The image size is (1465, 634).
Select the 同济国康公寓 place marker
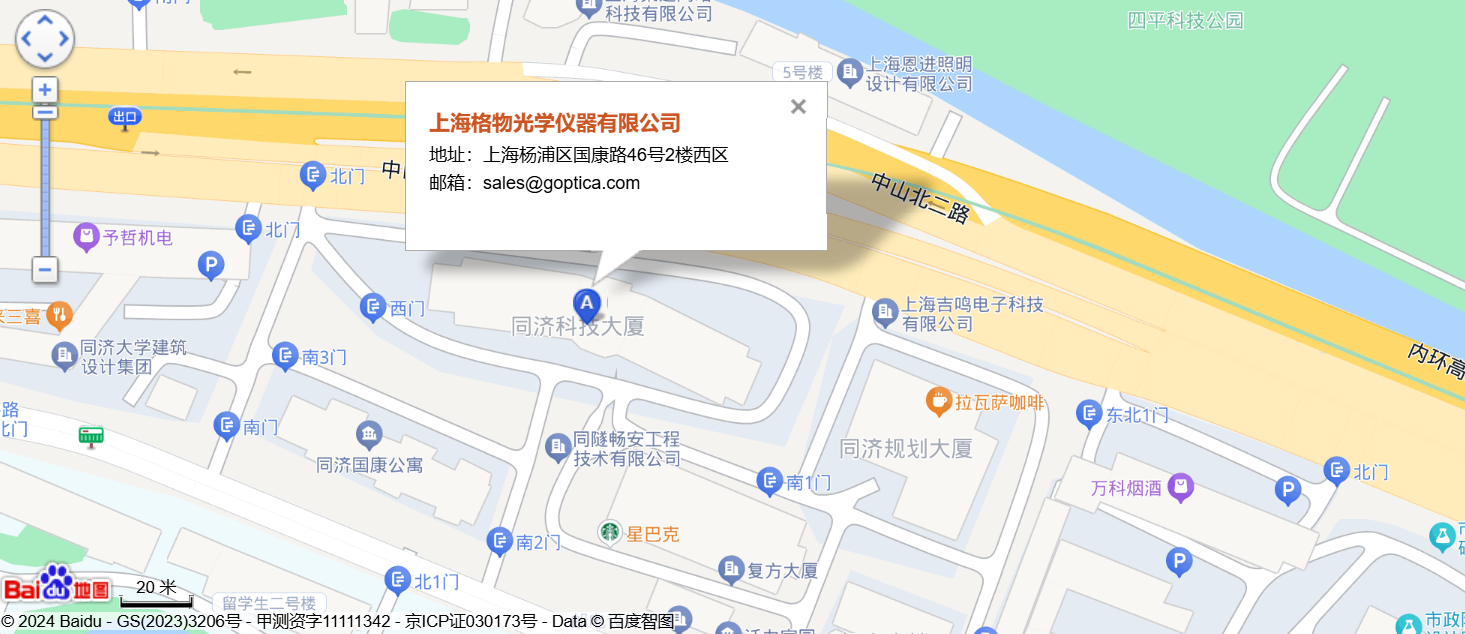pyautogui.click(x=369, y=435)
